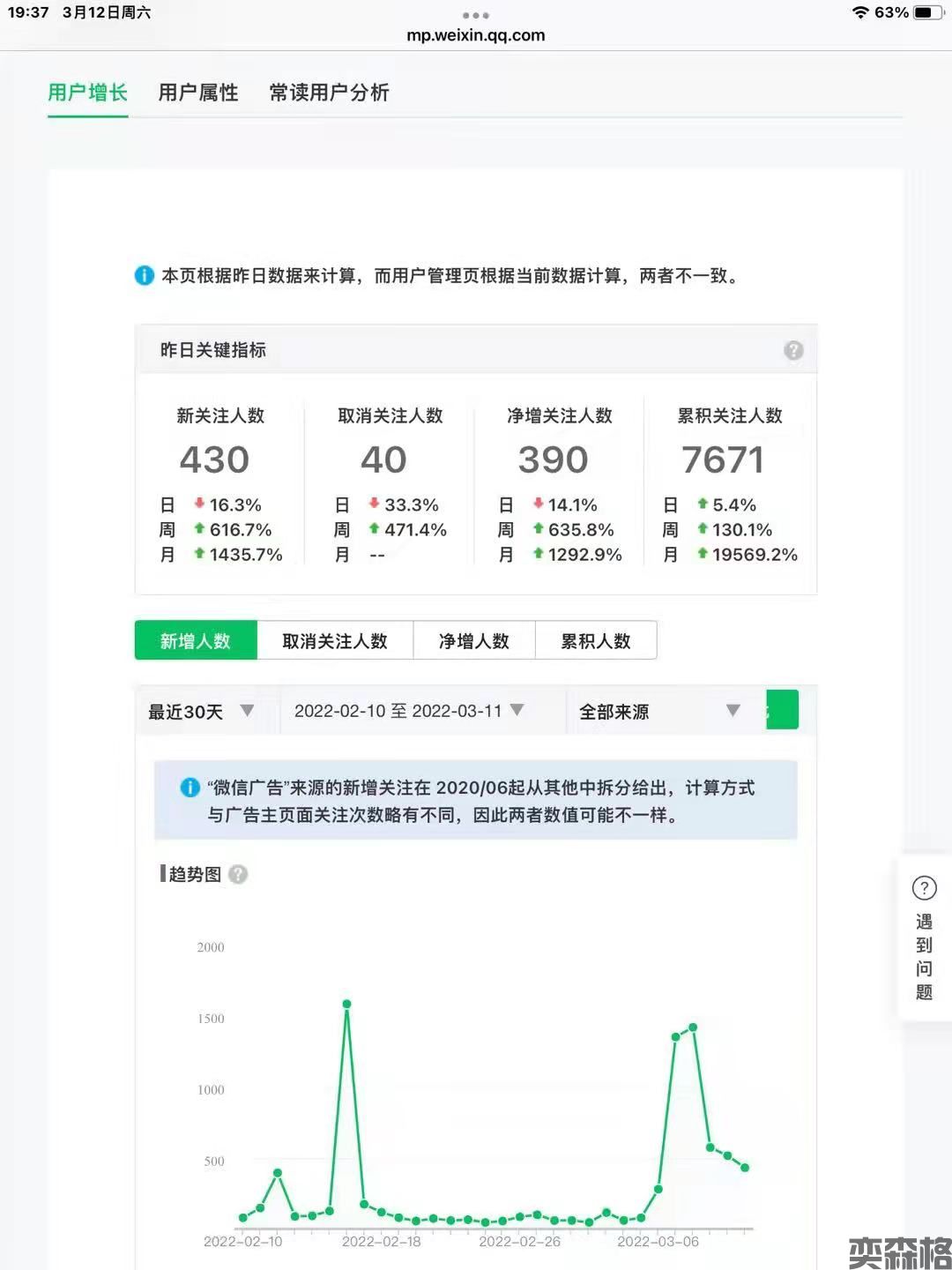This screenshot has height=1270, width=952.
Task: Open the help icon next to 趋势图
Action: 238,874
